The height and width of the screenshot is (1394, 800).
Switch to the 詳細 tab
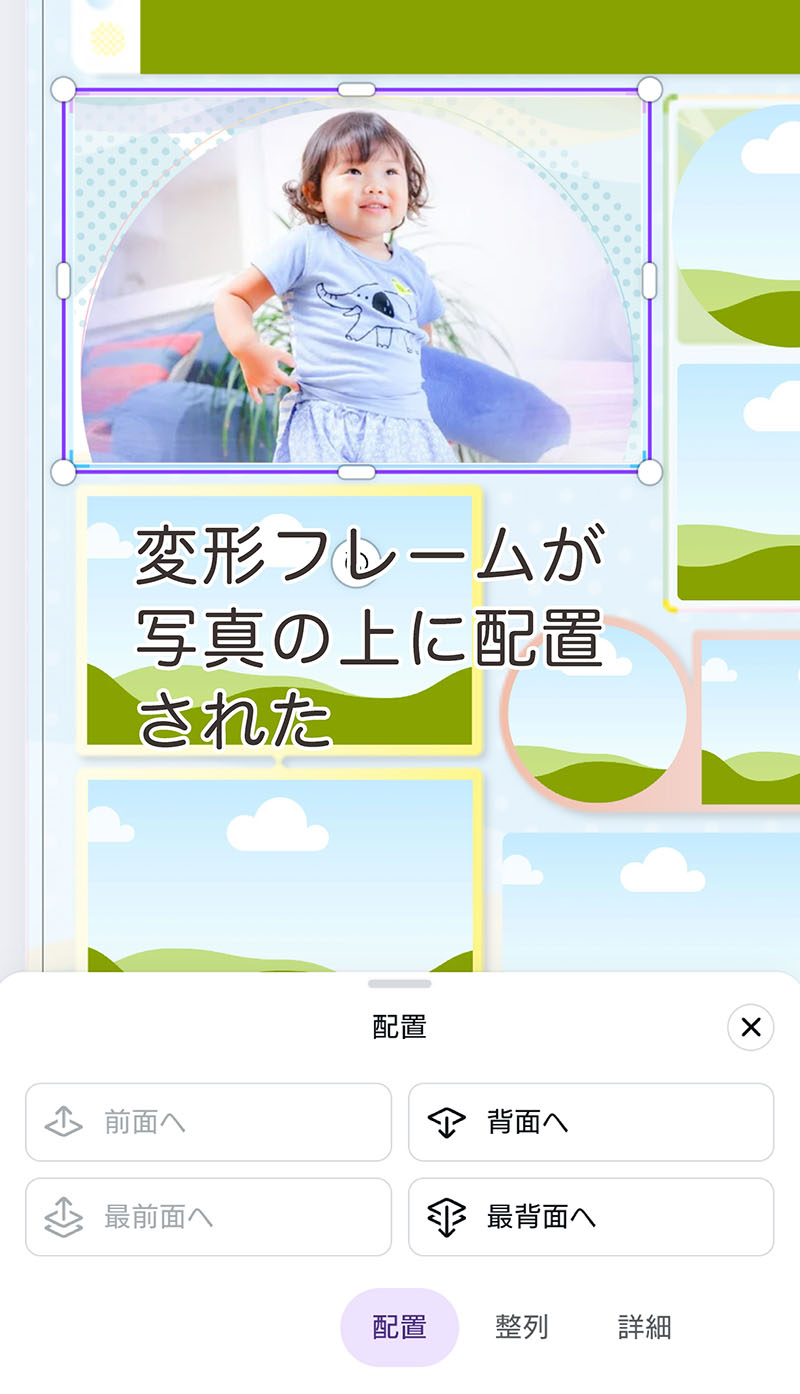click(x=644, y=1327)
